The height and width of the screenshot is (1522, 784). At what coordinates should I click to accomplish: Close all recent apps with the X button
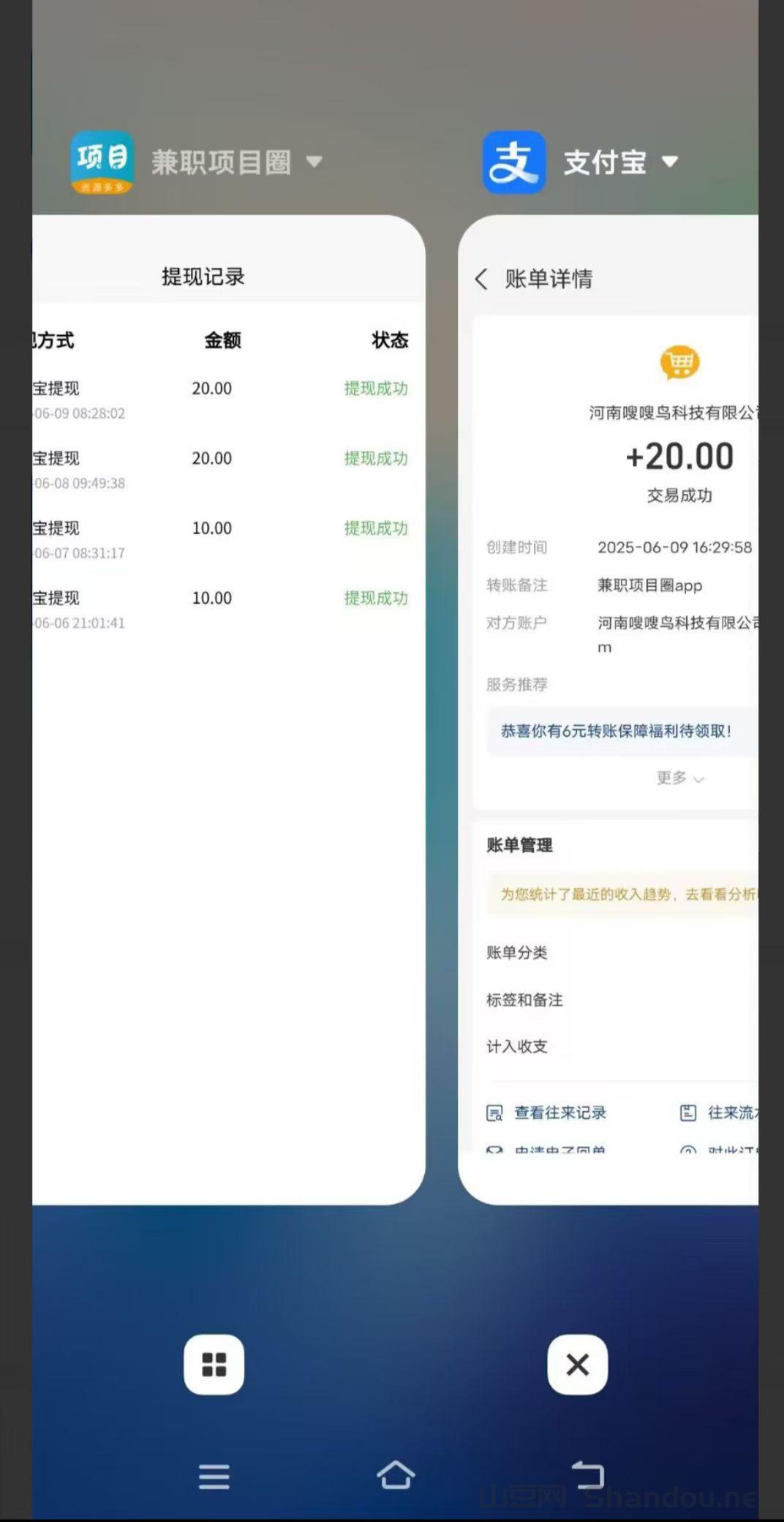click(x=577, y=1364)
